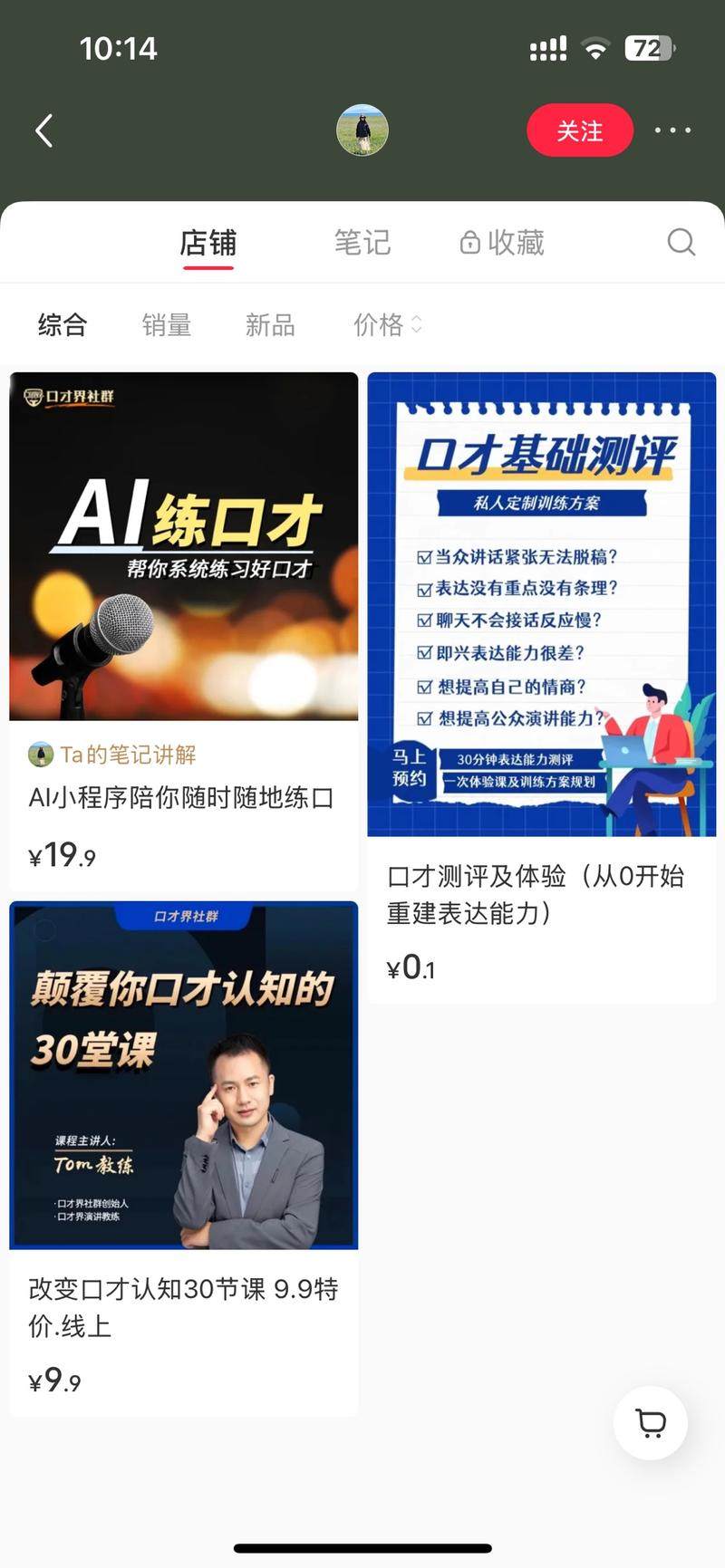725x1568 pixels.
Task: Sort by 价格
Action: coord(387,324)
